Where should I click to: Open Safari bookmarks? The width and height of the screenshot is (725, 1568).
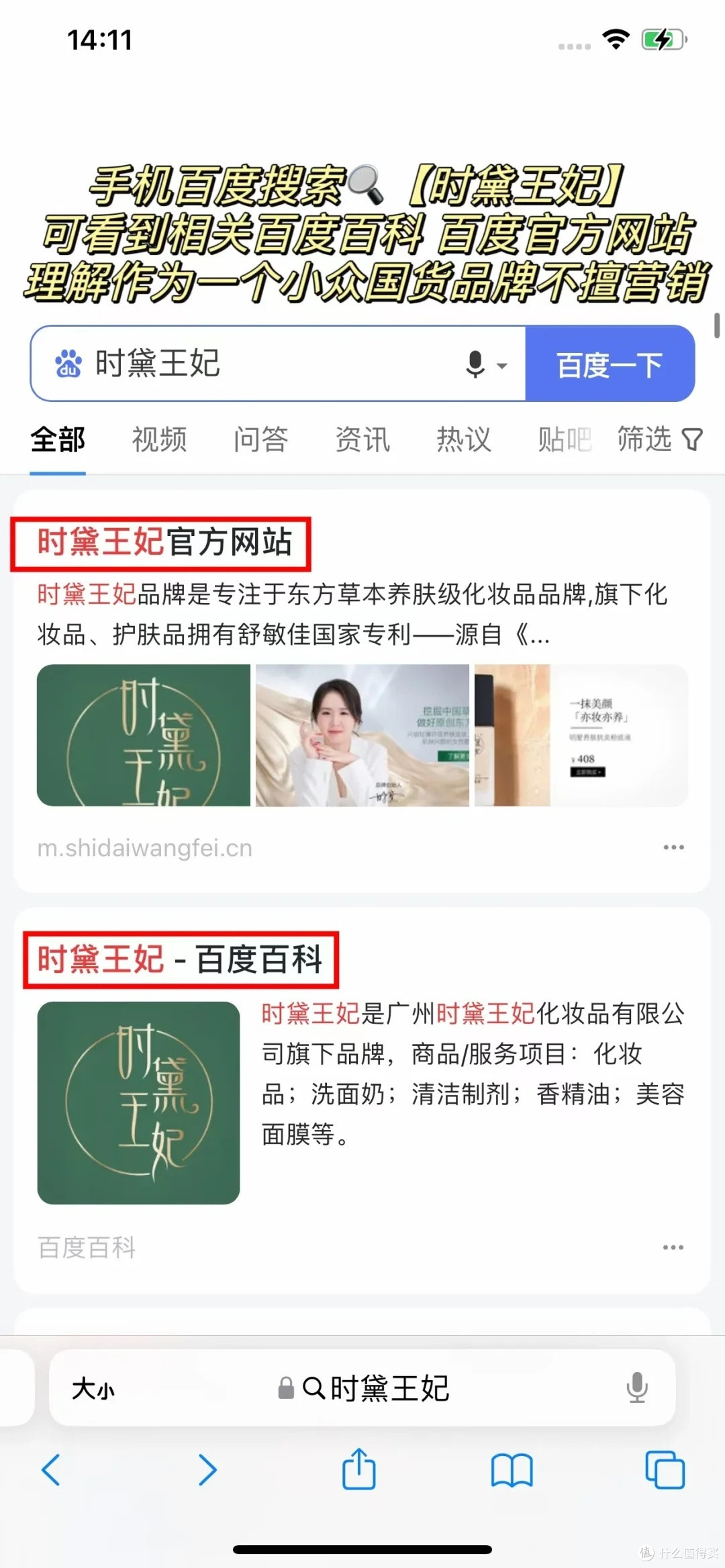tap(512, 1470)
